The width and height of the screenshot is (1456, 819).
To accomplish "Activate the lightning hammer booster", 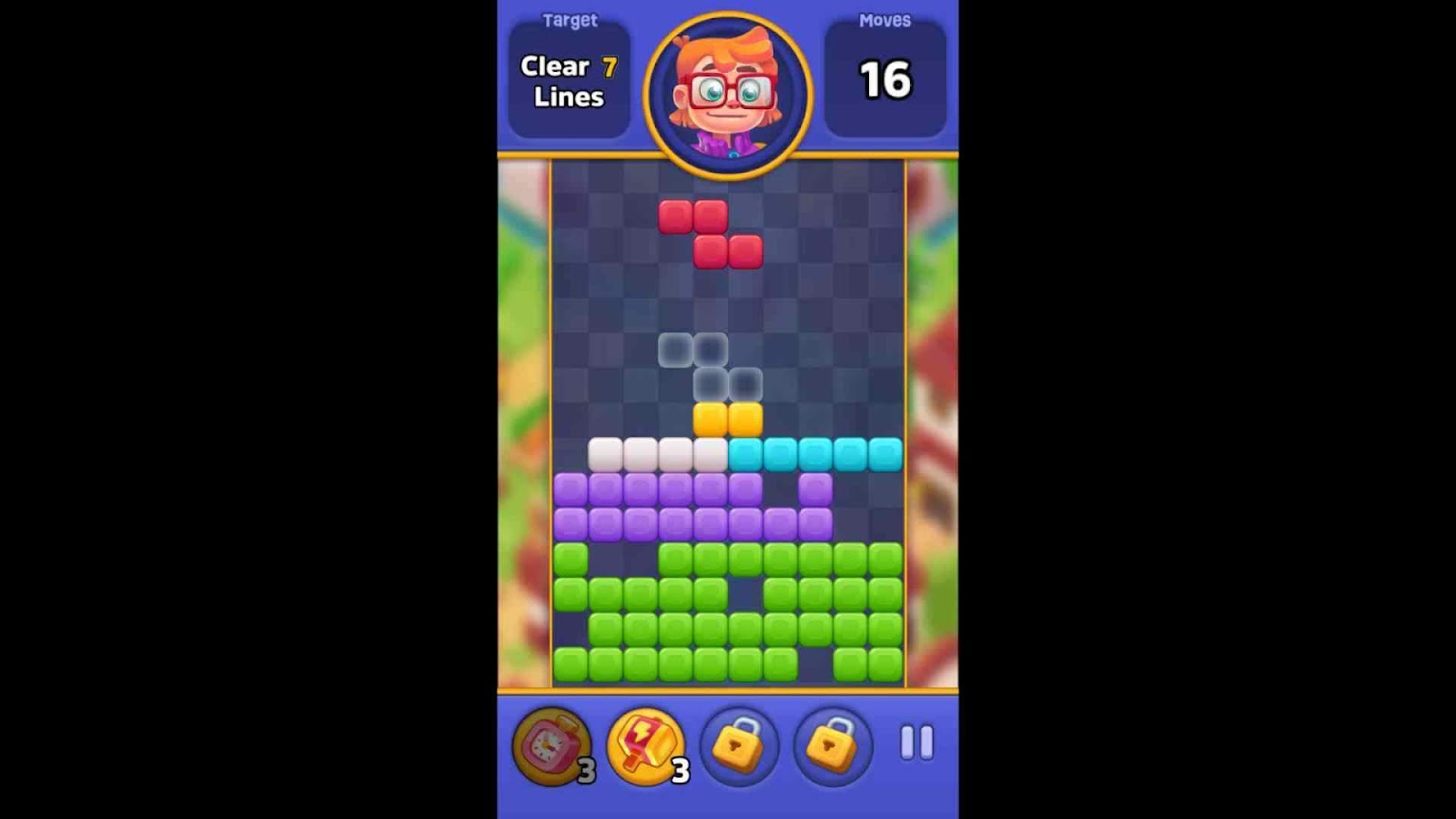I will [x=645, y=746].
